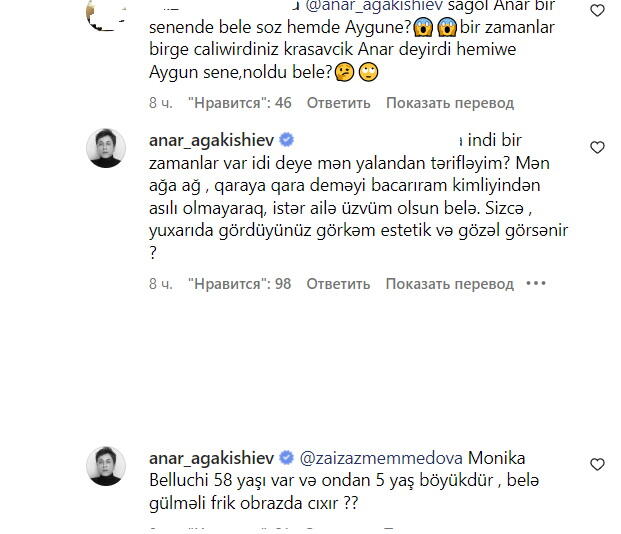The height and width of the screenshot is (534, 621).
Task: Like anar_agakishiev's comment with 98 likes
Action: tap(597, 147)
